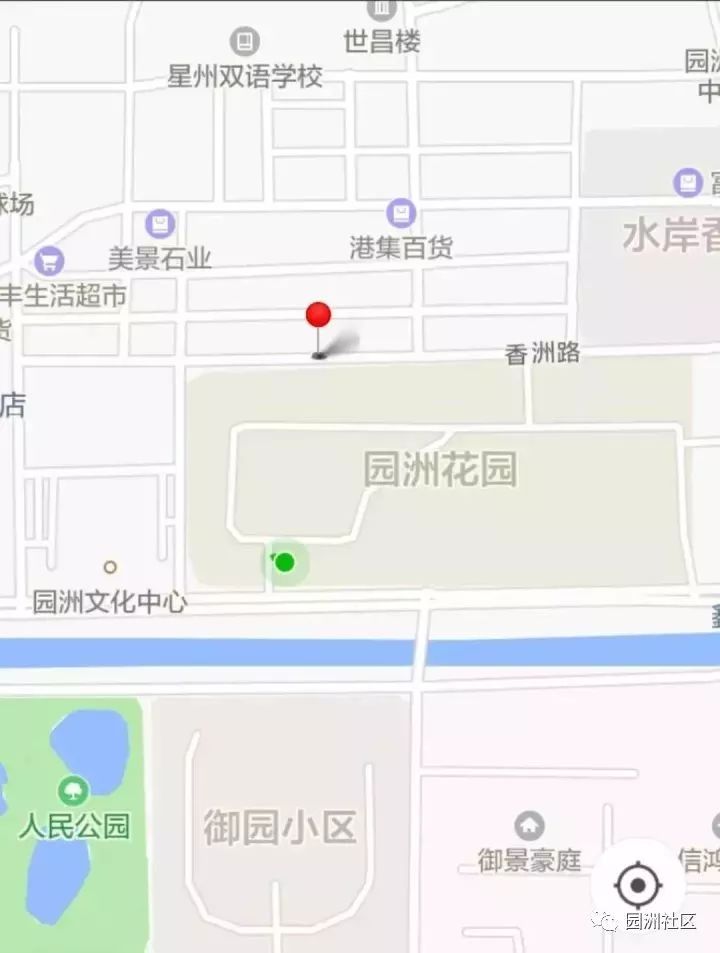Select the 世昌楼 place marker
720x953 pixels.
381,10
